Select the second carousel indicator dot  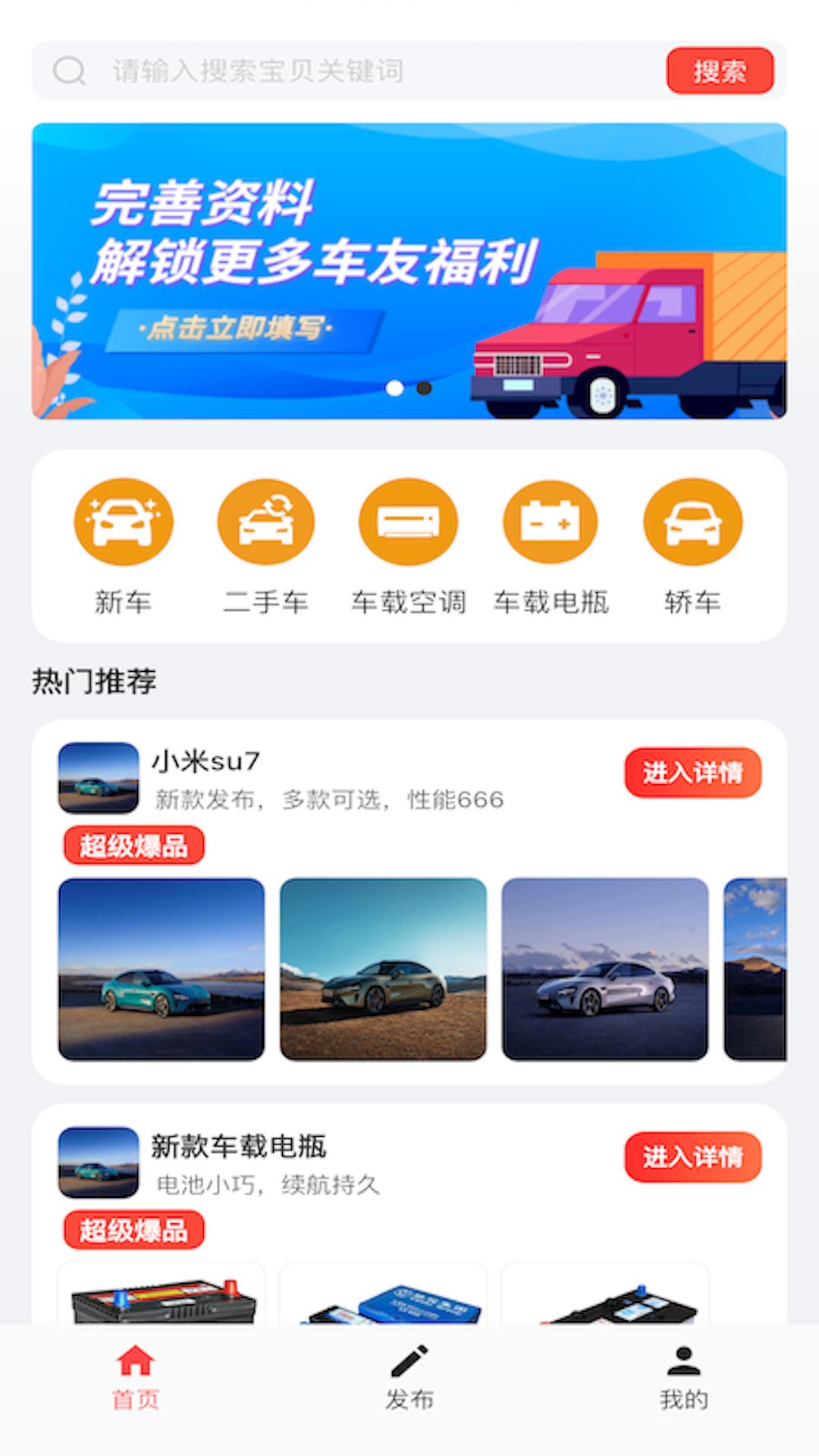coord(422,388)
